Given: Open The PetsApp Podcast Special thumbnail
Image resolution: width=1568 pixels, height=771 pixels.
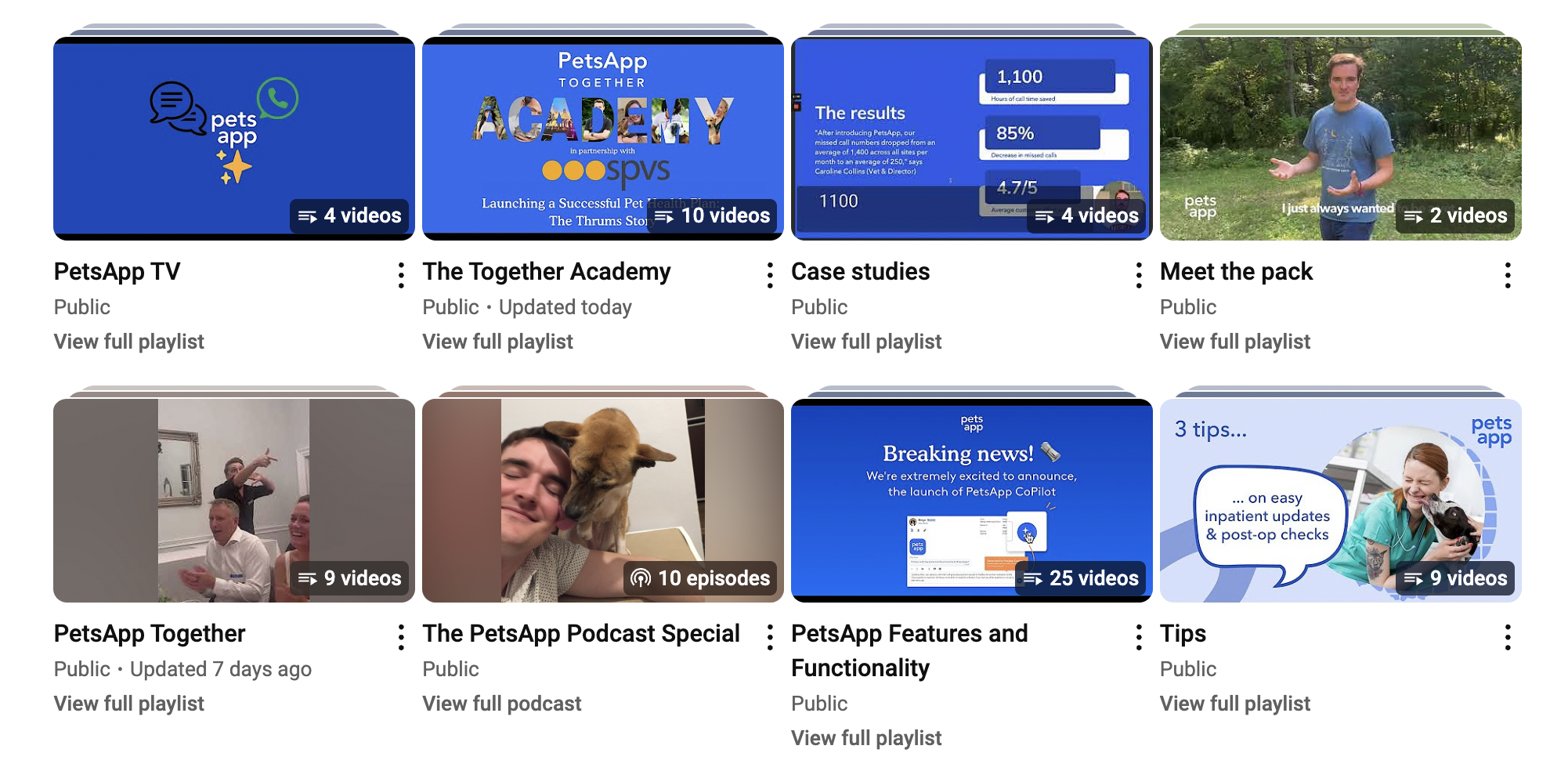Looking at the screenshot, I should (x=602, y=501).
